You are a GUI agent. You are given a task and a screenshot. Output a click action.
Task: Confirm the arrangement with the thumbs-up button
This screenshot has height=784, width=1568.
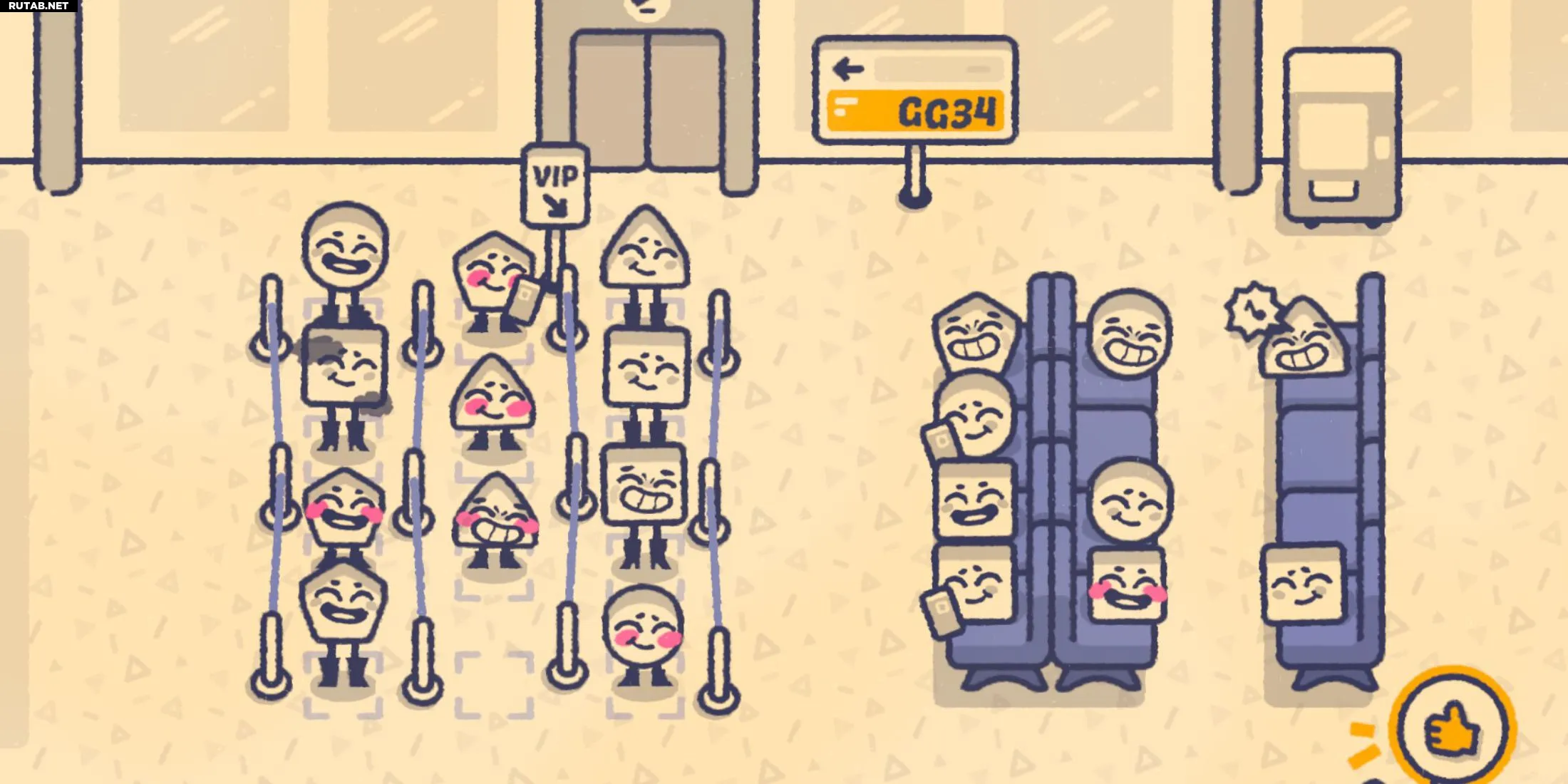pos(1452,728)
